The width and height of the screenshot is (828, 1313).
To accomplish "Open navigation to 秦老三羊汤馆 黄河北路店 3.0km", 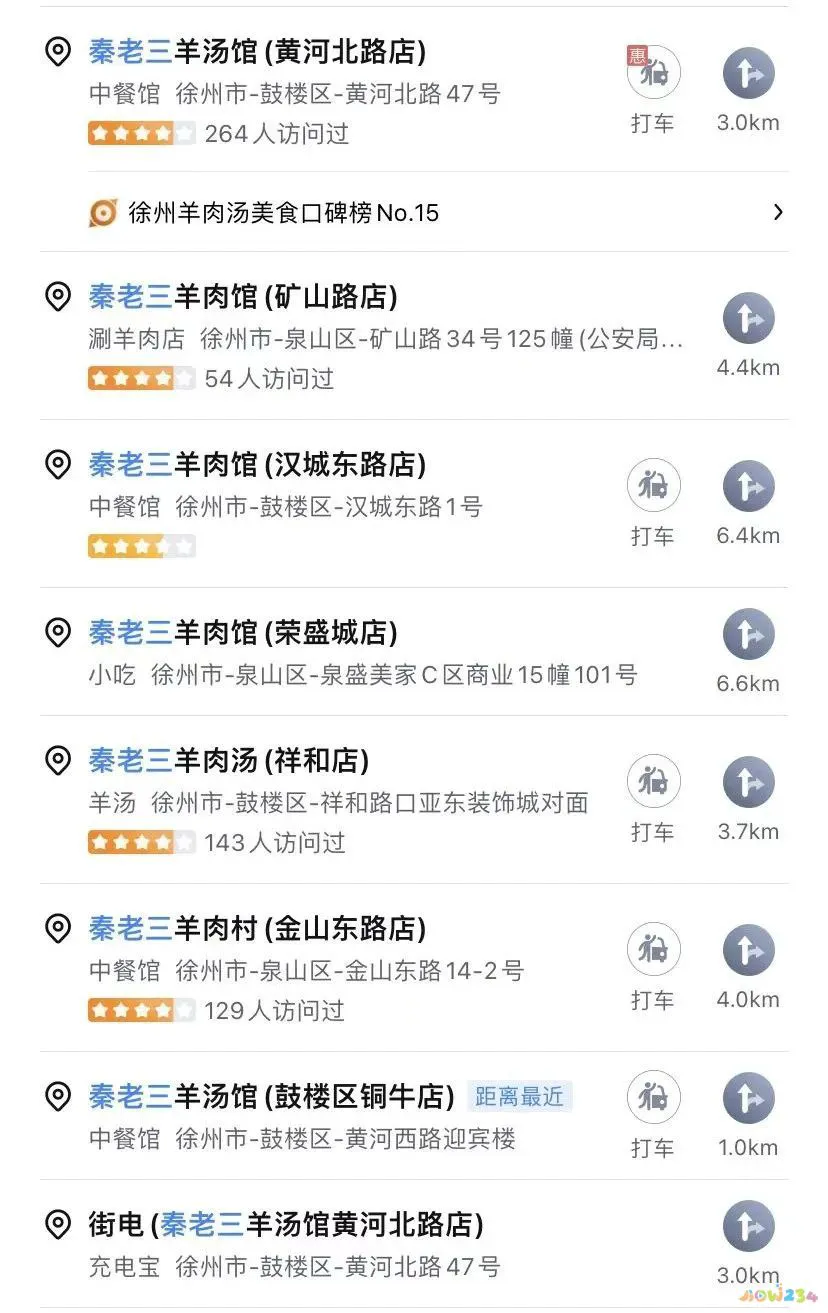I will coord(749,73).
